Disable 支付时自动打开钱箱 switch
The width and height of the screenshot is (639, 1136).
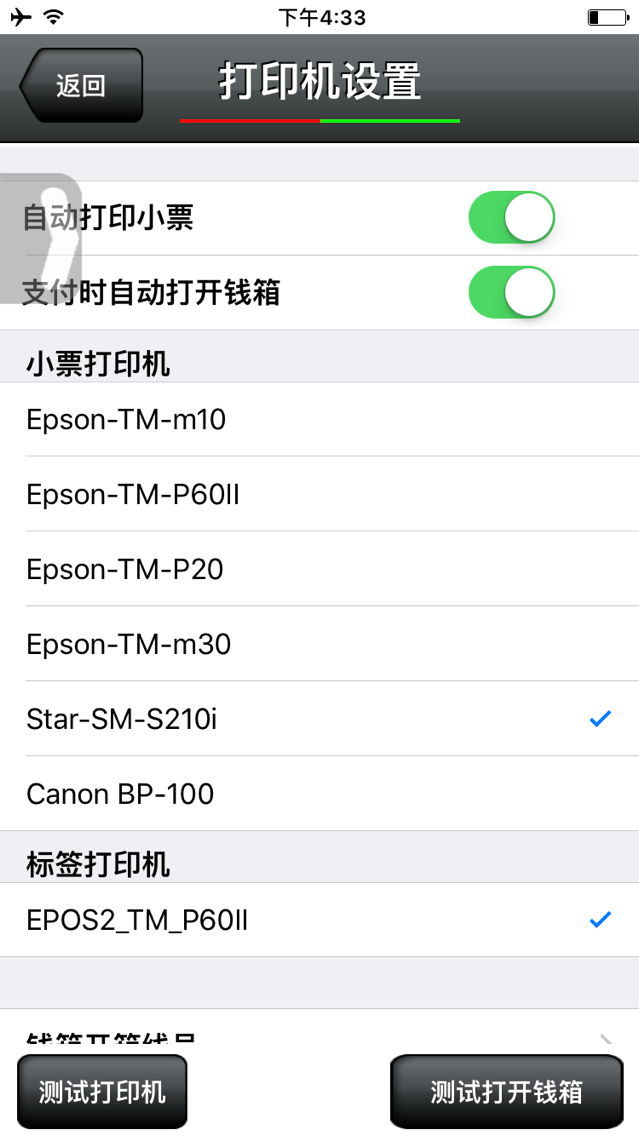(511, 292)
